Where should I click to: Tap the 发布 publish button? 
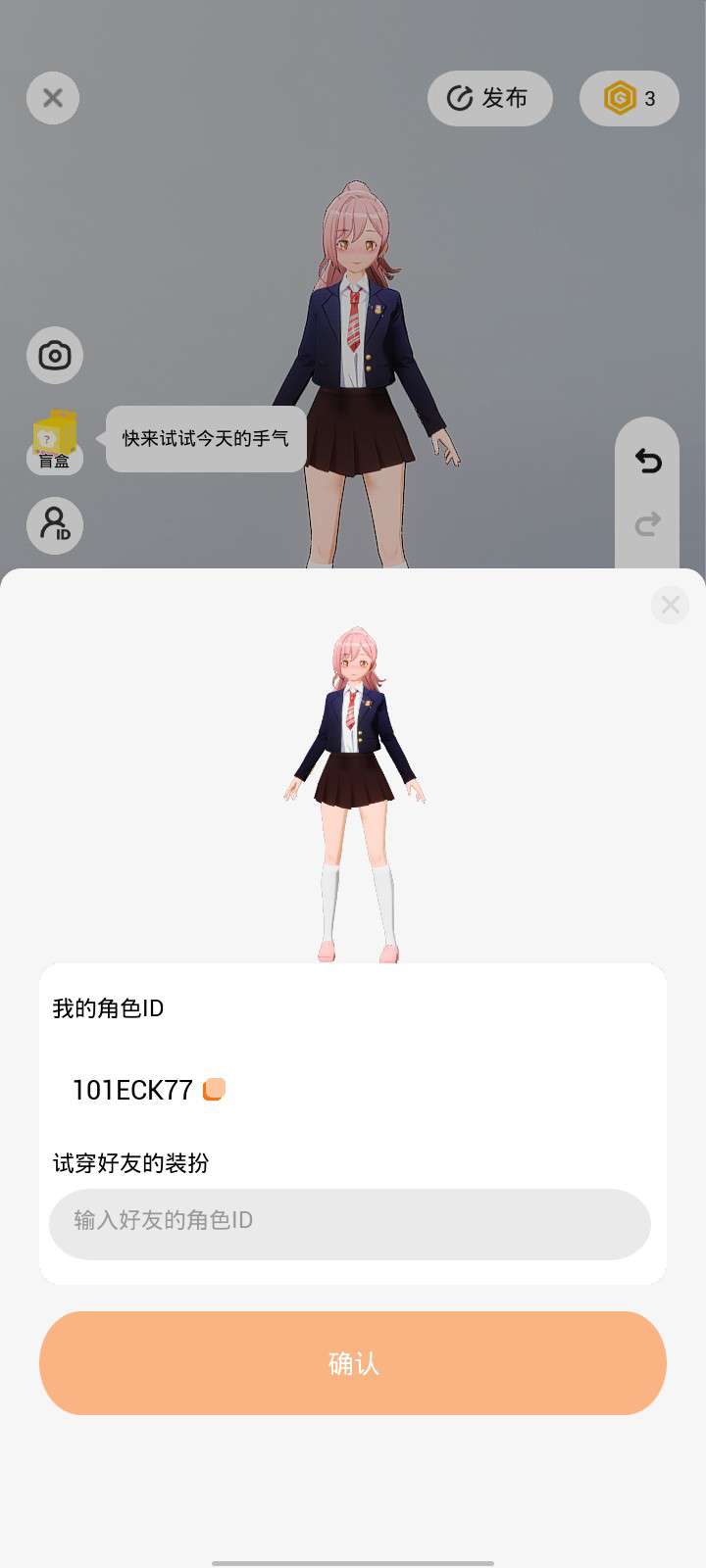489,98
